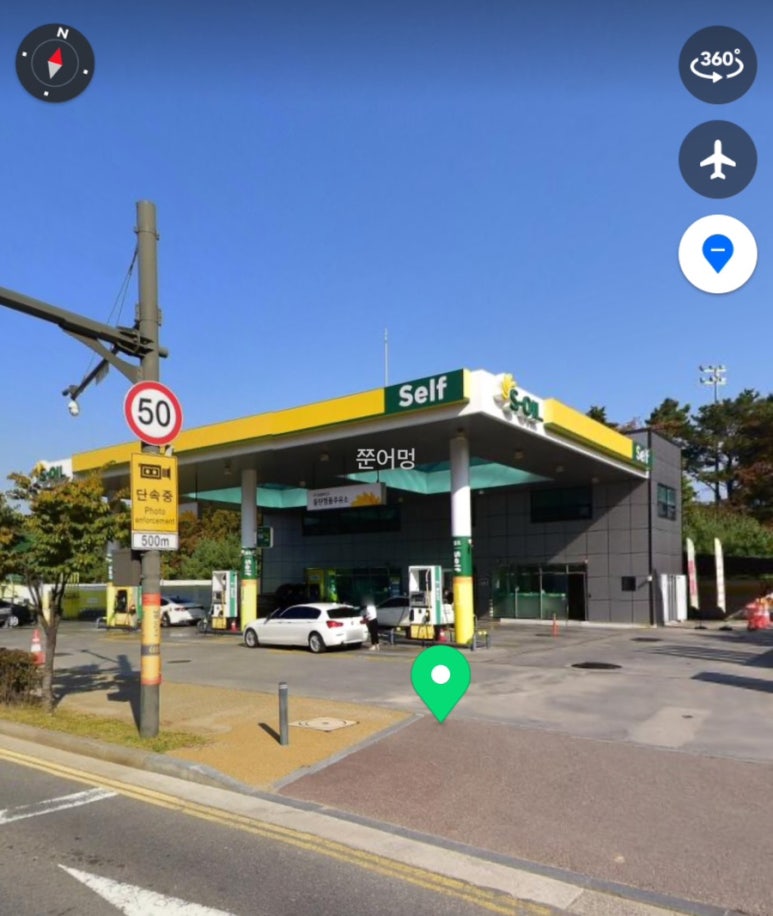The height and width of the screenshot is (916, 773).
Task: Tap the blue location pin button
Action: pos(717,254)
